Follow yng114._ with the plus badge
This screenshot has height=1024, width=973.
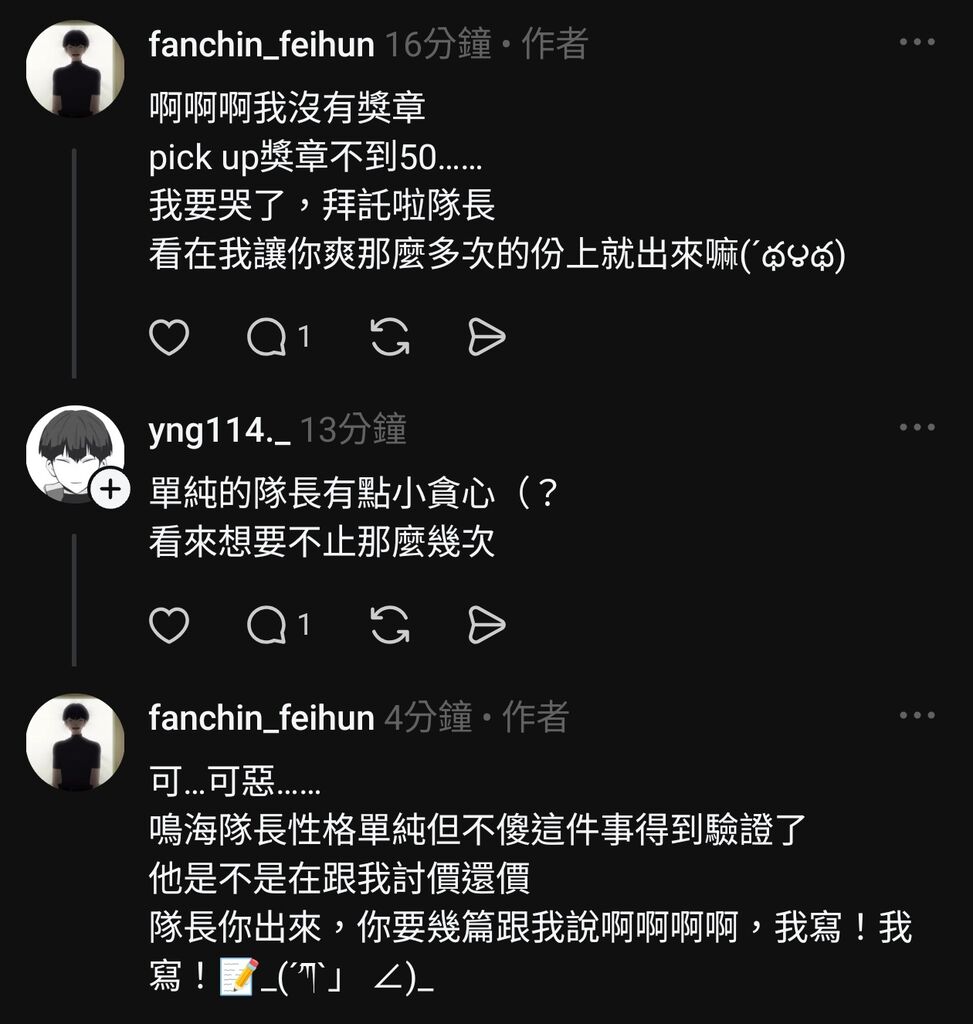click(x=111, y=489)
